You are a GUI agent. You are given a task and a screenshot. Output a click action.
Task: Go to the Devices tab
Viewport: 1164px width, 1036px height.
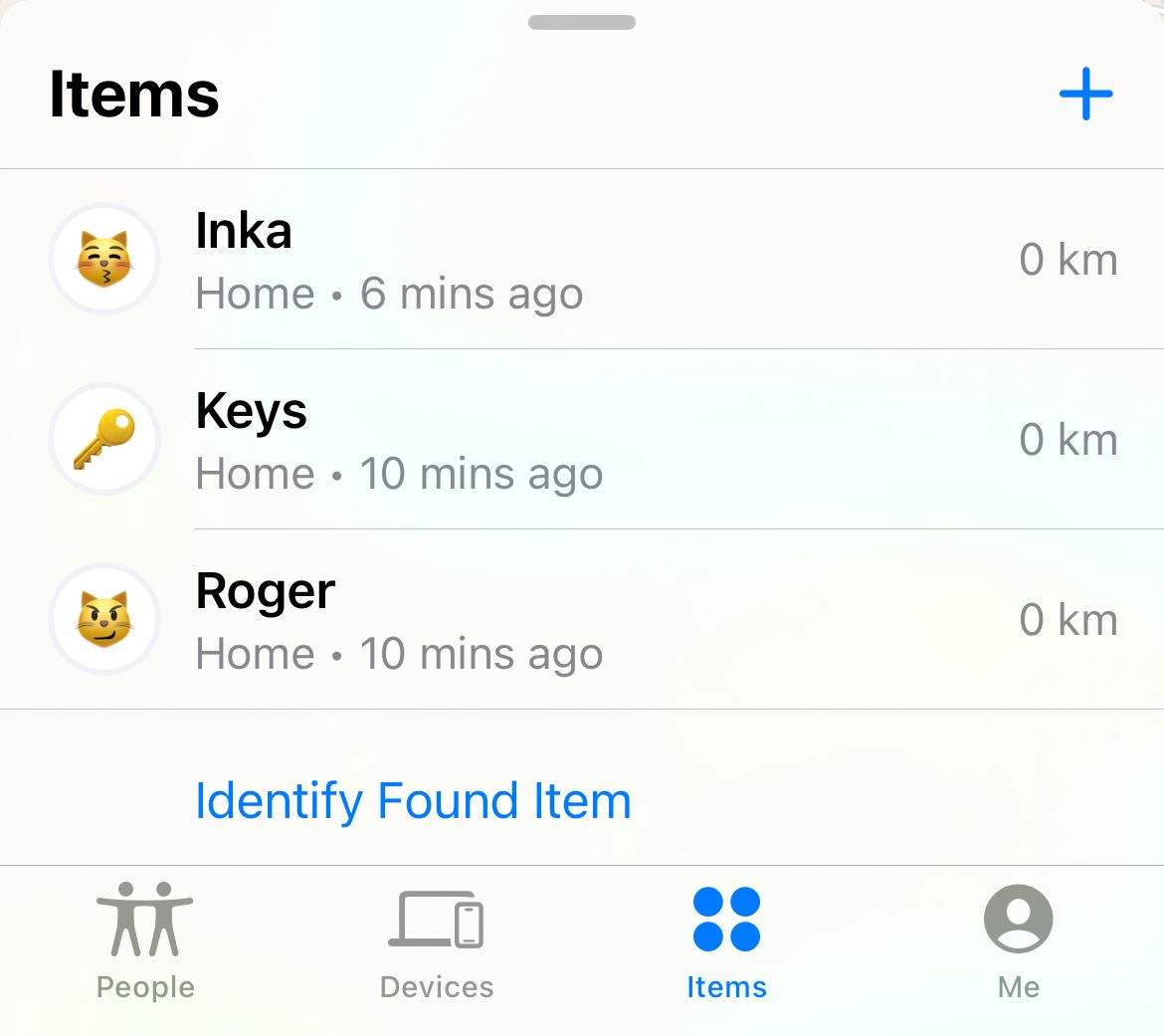(x=437, y=941)
